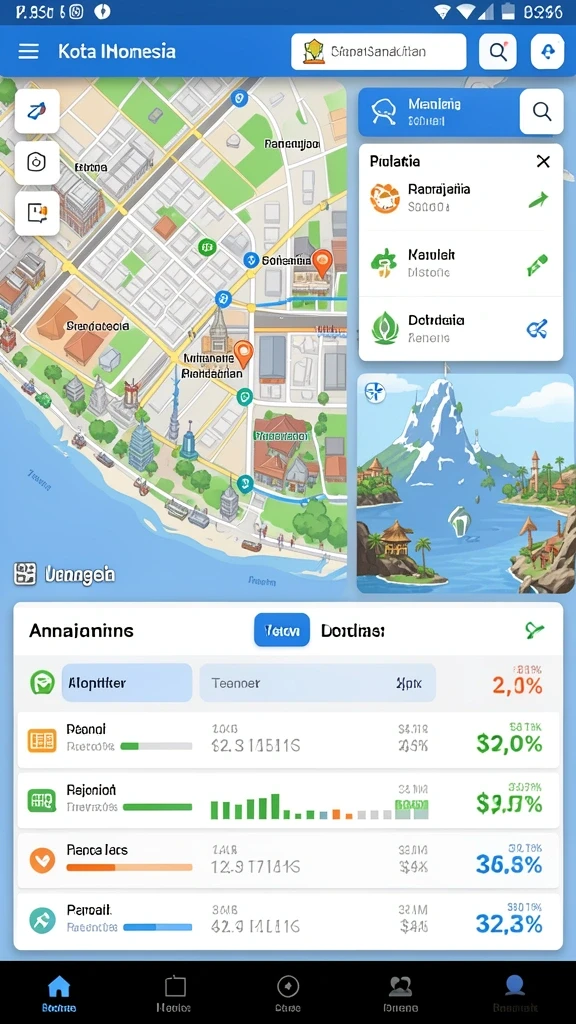Viewport: 576px width, 1024px height.
Task: Tap the search field in the top bar
Action: [x=379, y=52]
